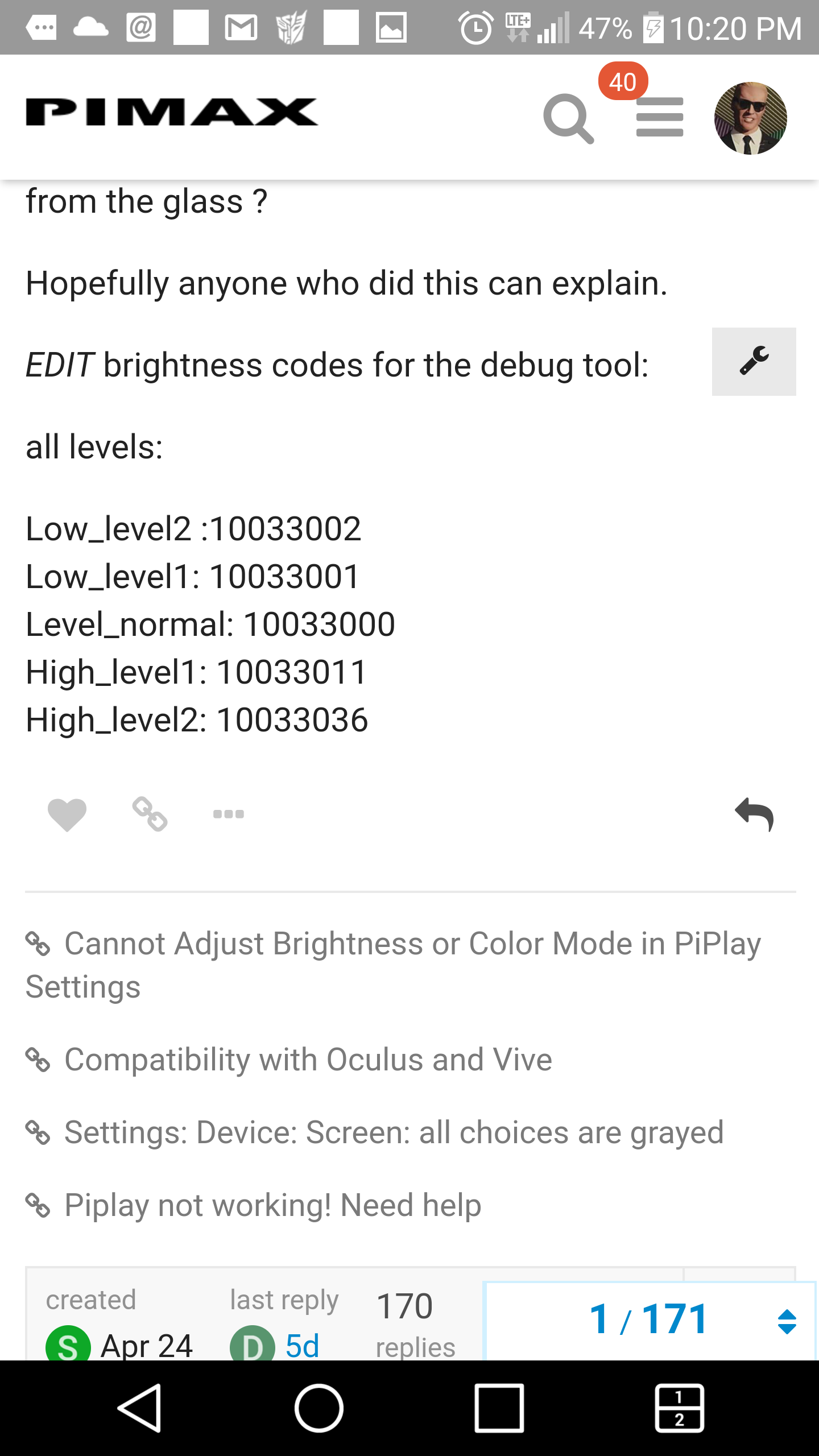Open 'Piplay not working! Need help' topic
This screenshot has height=1456, width=819.
254,1205
